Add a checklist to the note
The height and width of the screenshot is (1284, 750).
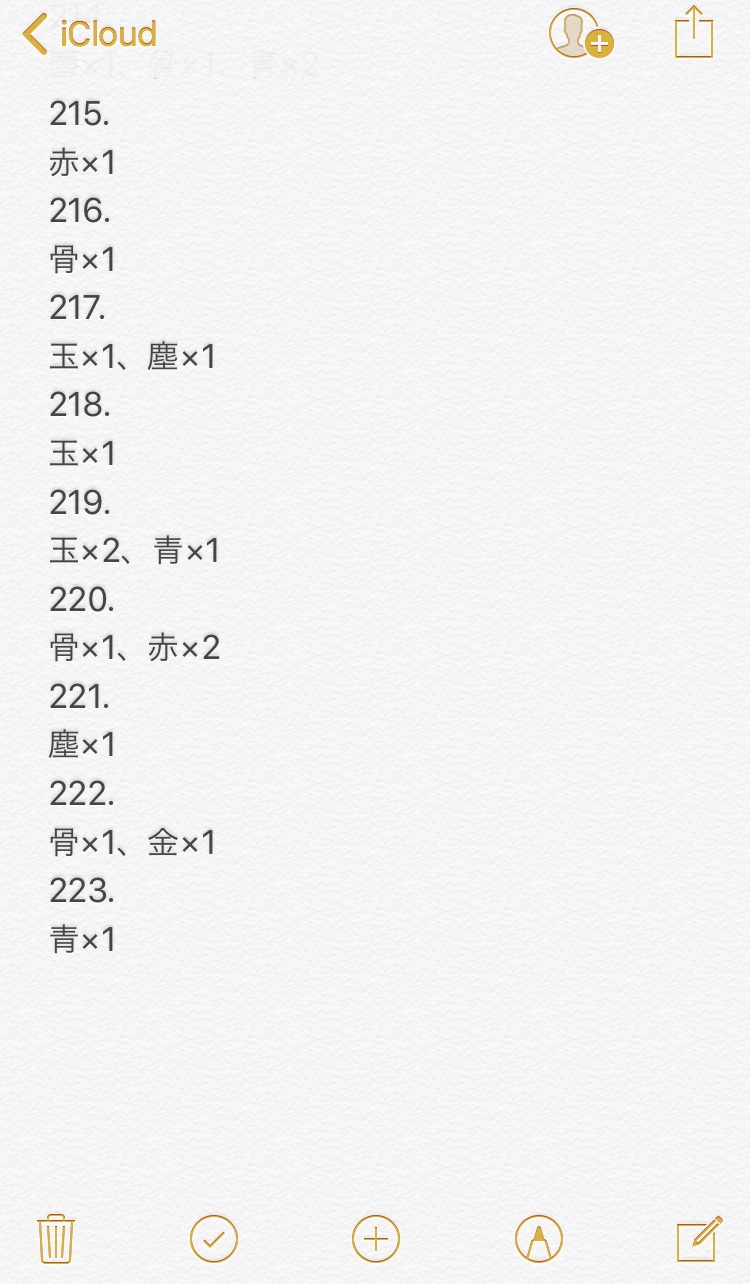pyautogui.click(x=214, y=1239)
